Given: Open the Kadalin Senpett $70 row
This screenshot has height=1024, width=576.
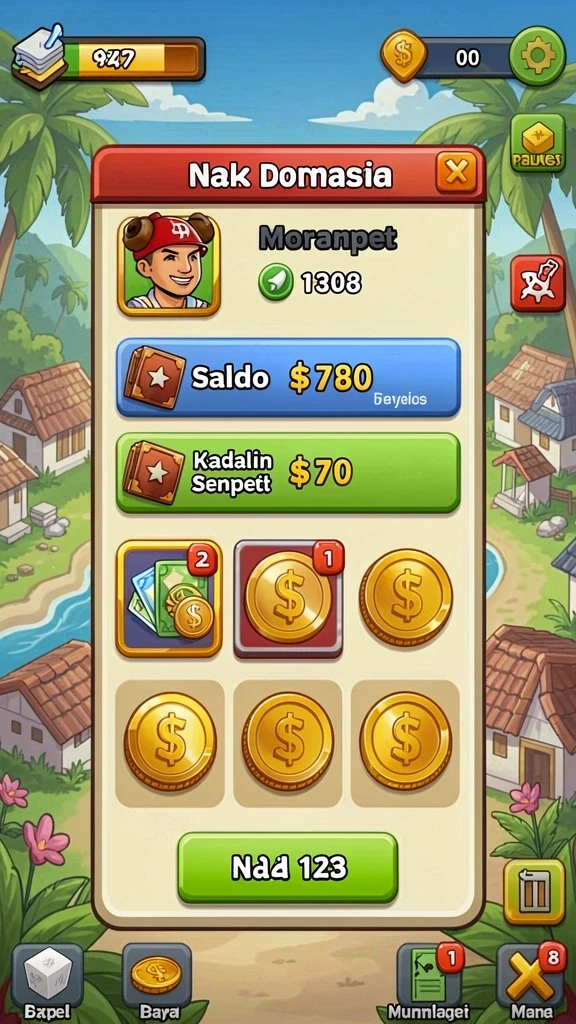Looking at the screenshot, I should click(x=288, y=472).
